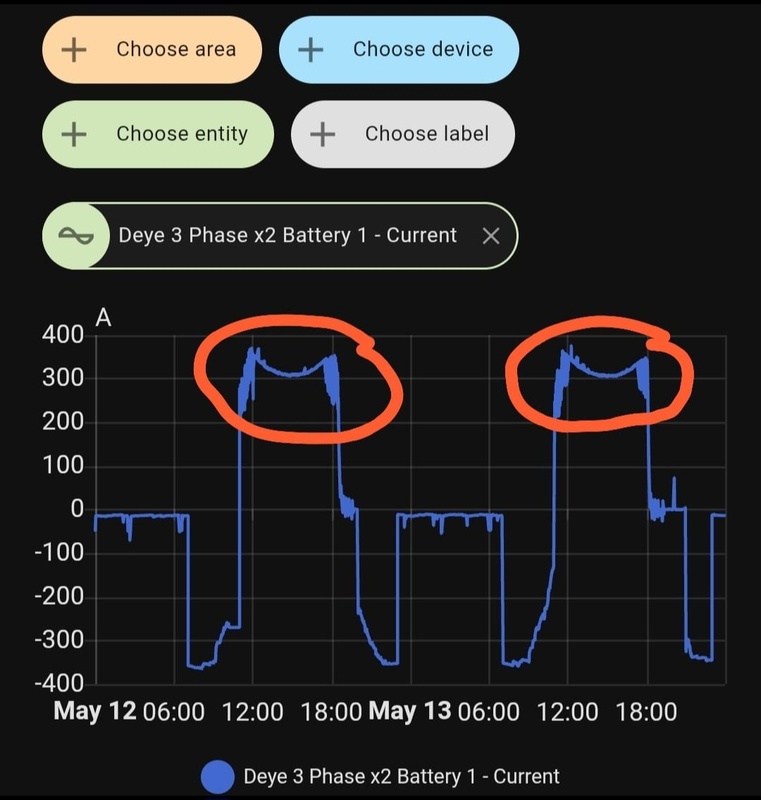Toggle the Battery 1 - Current legend series

[x=380, y=776]
